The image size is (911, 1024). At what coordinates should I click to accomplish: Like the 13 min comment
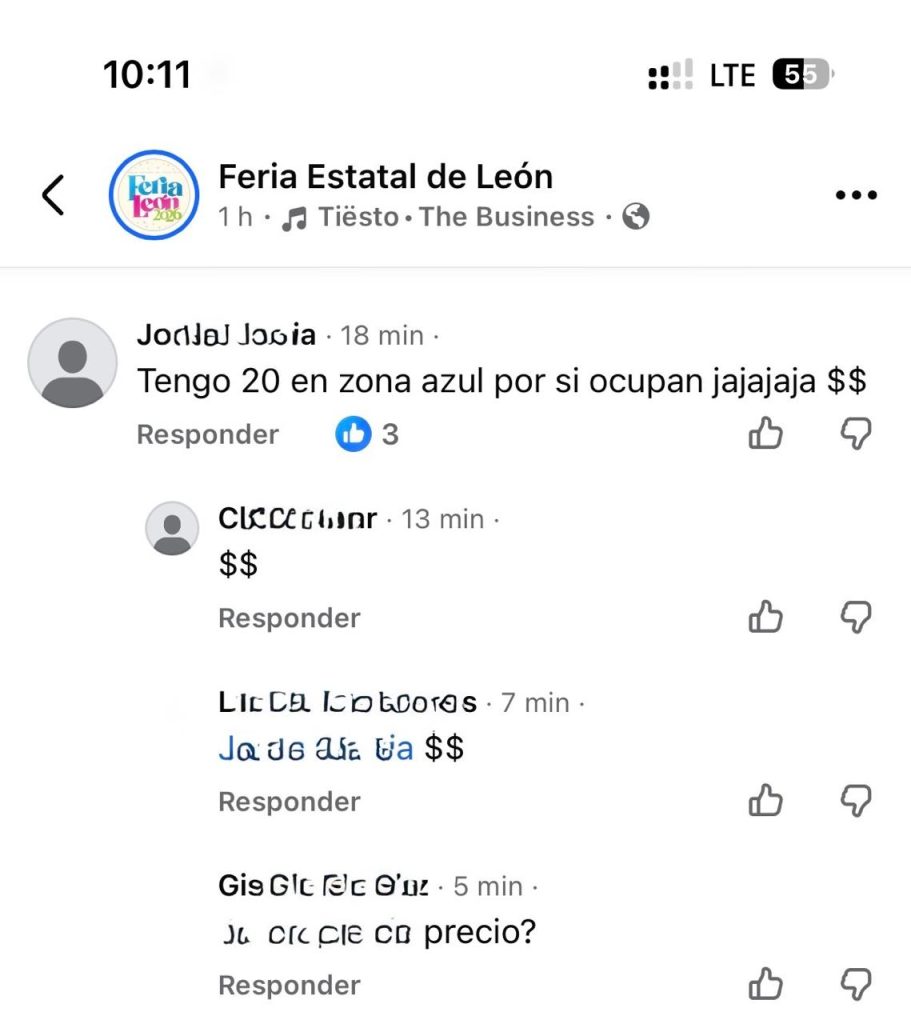click(x=766, y=617)
